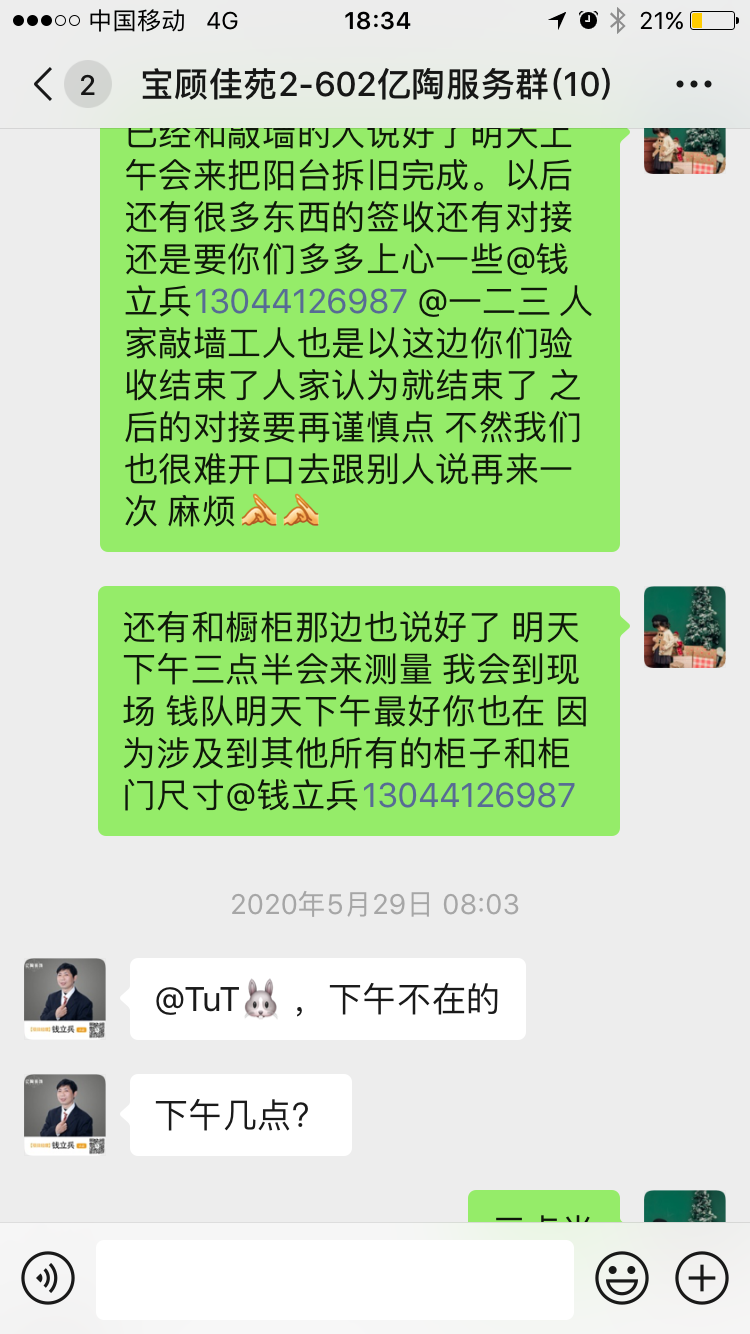Open sender's avatar next to the 橱柜 message

pyautogui.click(x=684, y=627)
